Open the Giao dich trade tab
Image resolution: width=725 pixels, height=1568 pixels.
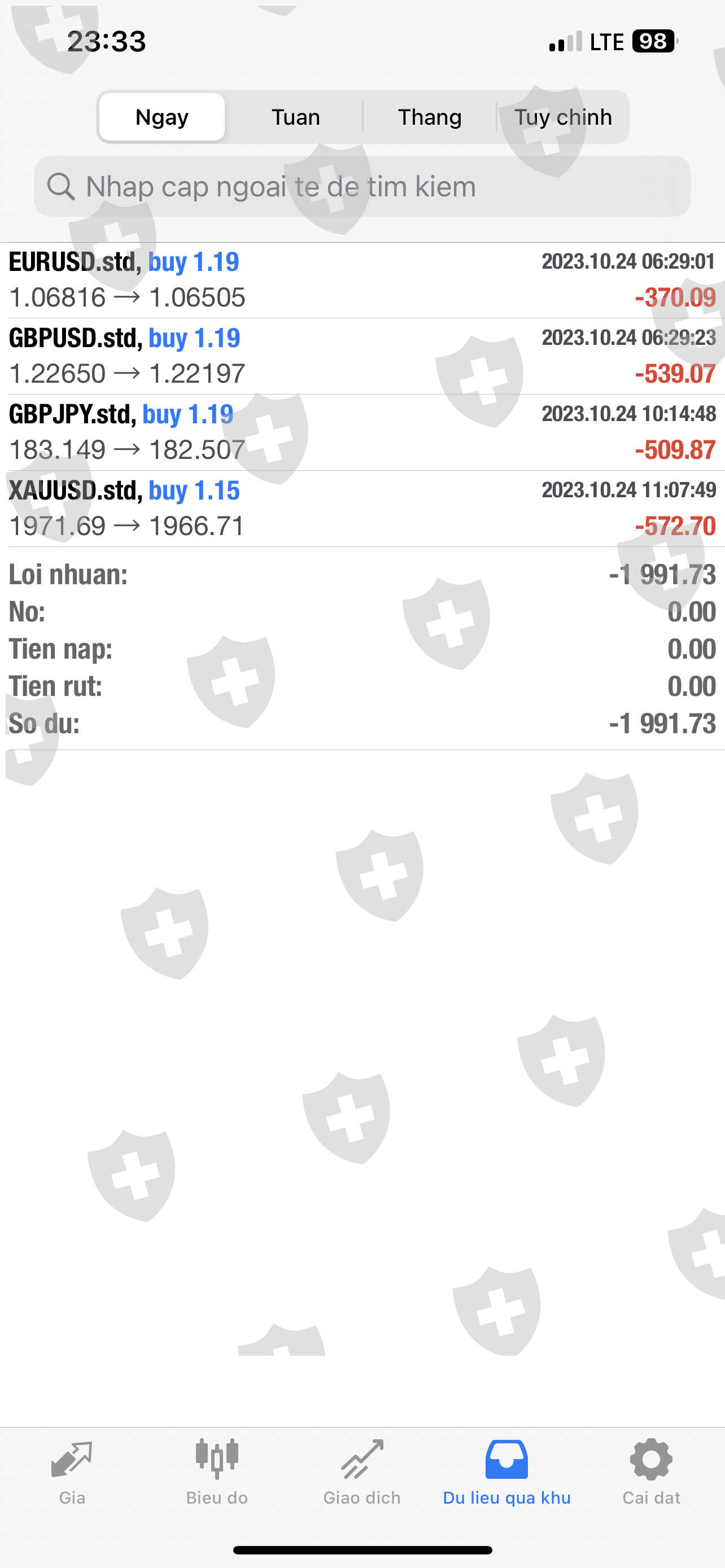[361, 1472]
